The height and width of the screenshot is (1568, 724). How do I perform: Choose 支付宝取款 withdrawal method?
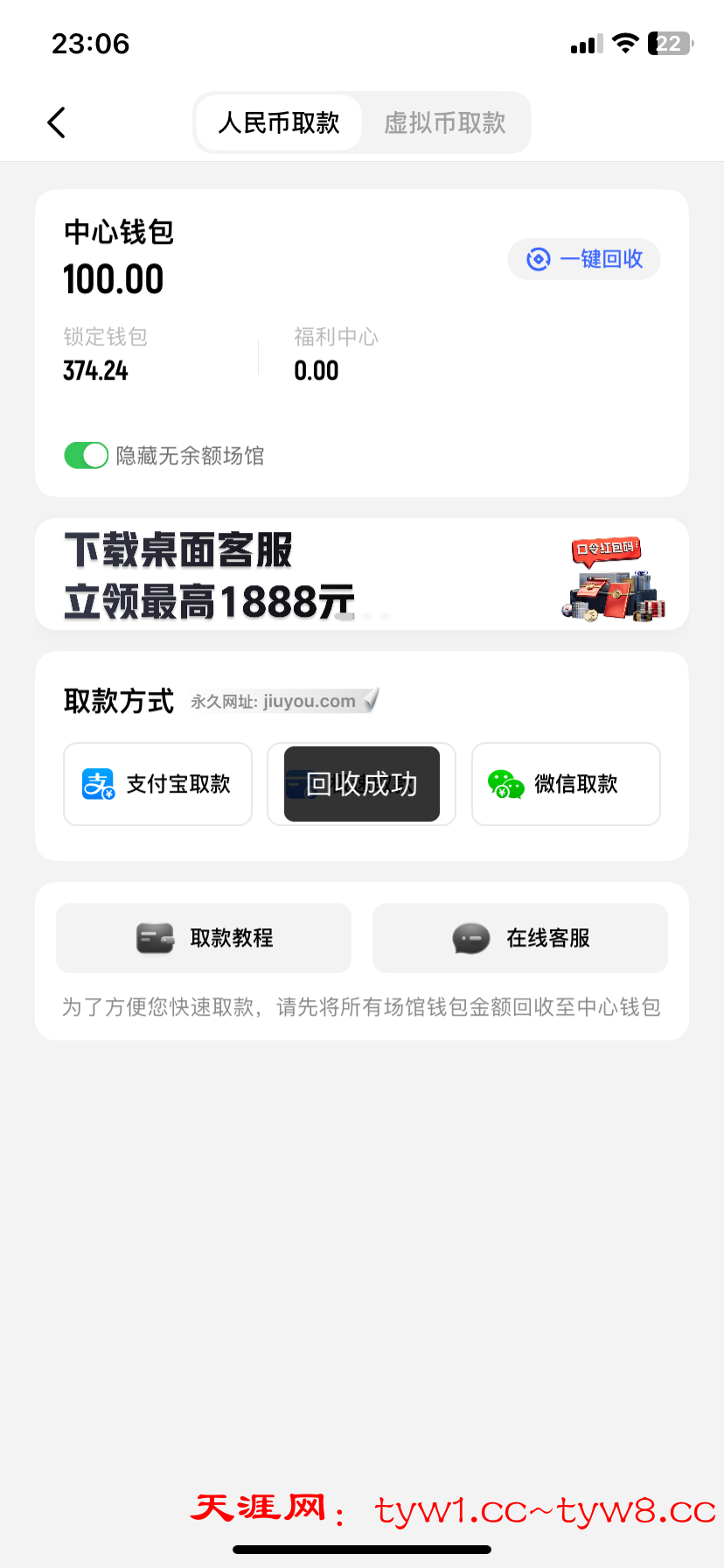click(158, 784)
